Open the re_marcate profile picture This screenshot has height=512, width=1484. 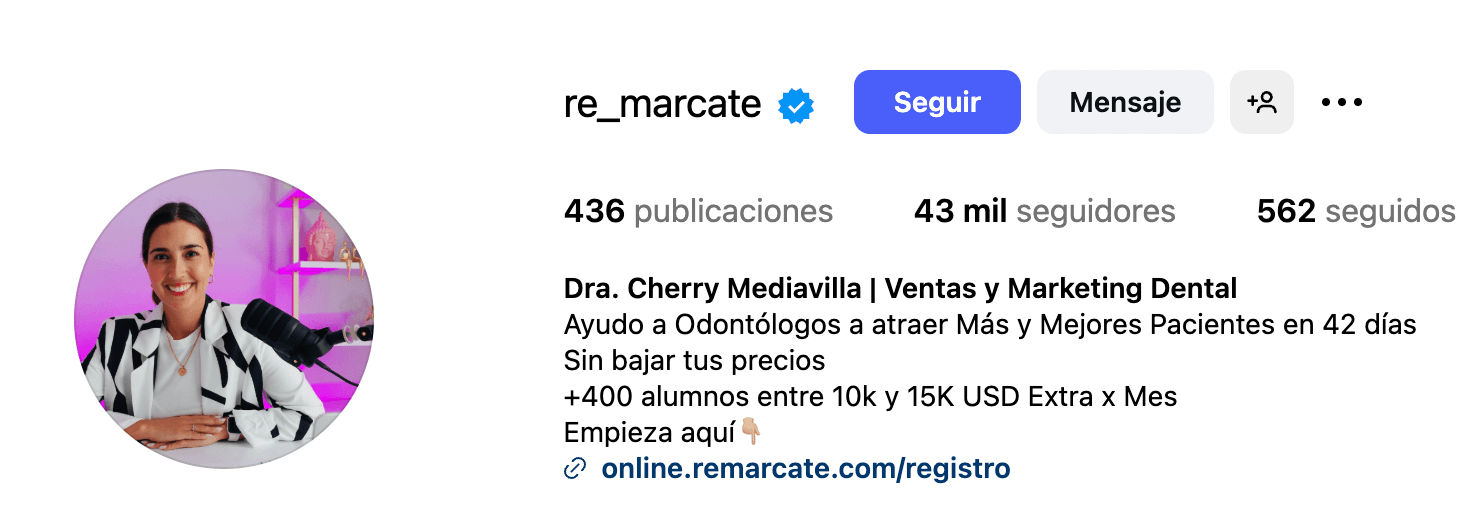(224, 319)
